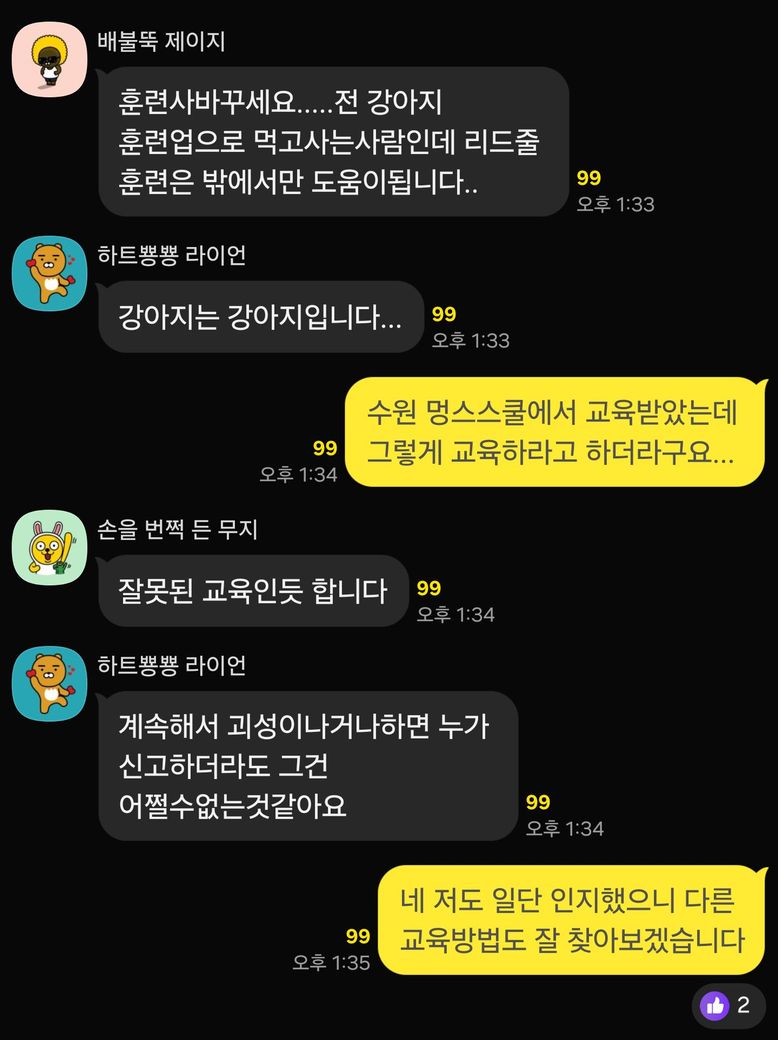Tap 하트뿅뿅 라이언's avatar beside the '계속해서 괴성이나거나하면' message
The image size is (778, 1040).
click(x=50, y=683)
